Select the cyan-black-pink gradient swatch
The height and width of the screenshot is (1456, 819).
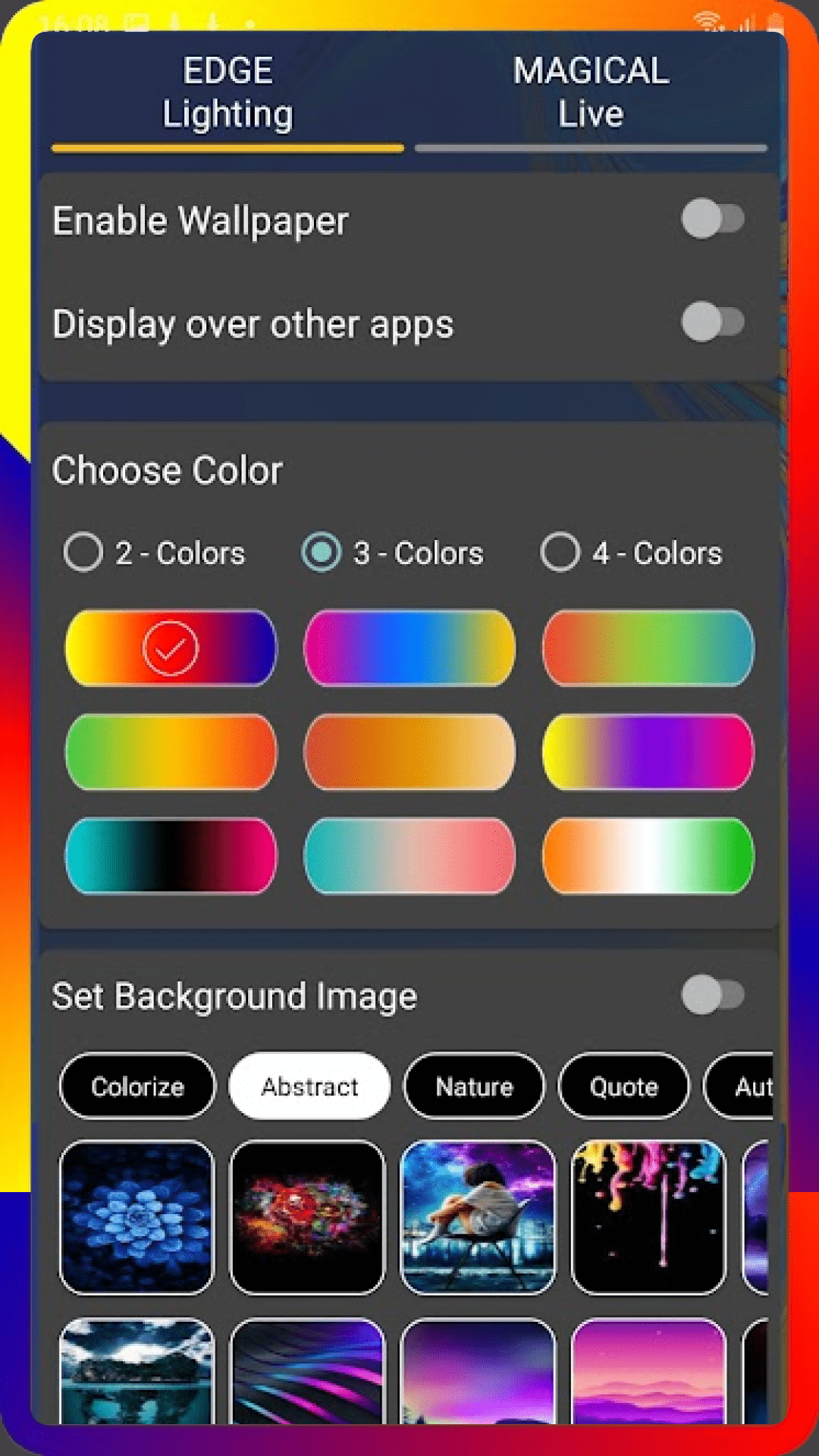click(171, 855)
